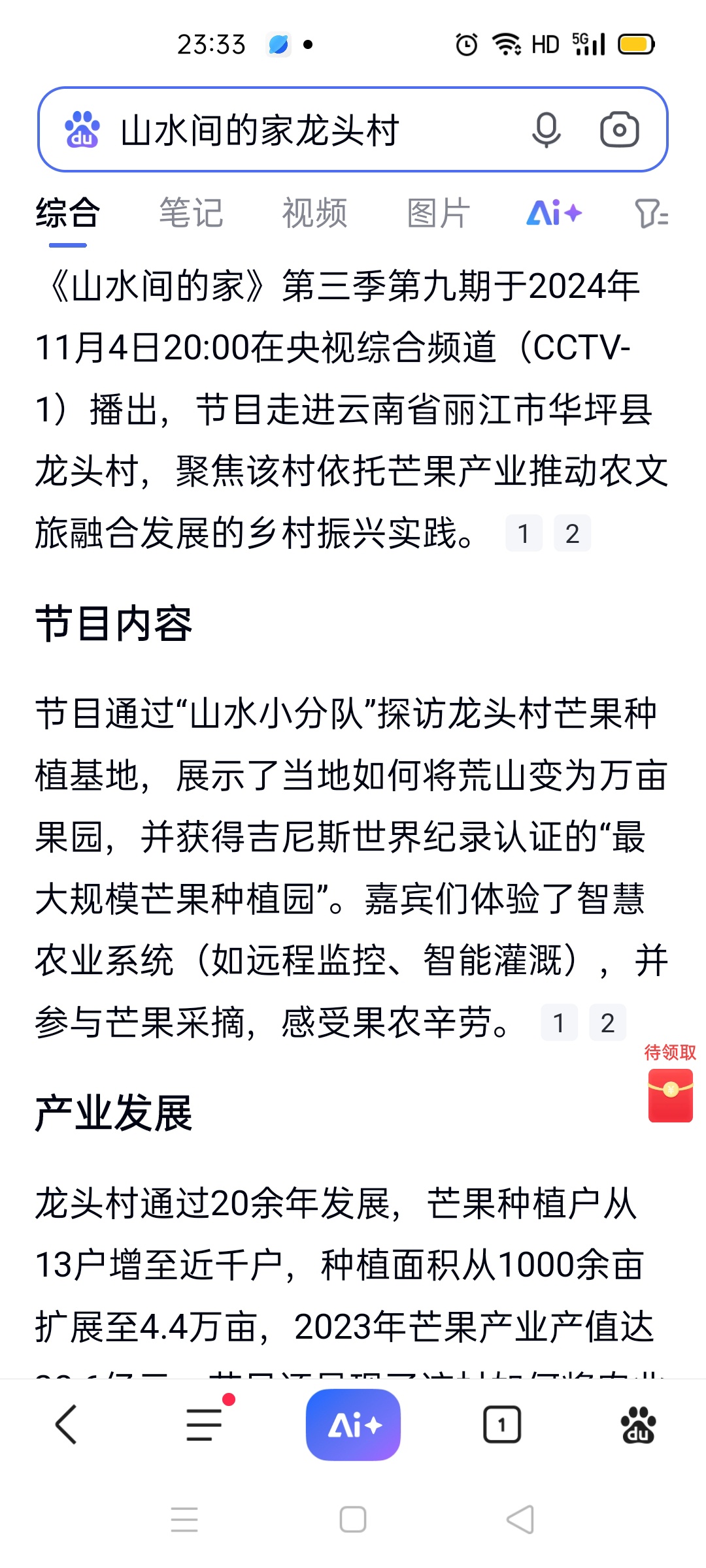
Task: Open camera image search
Action: [x=619, y=129]
